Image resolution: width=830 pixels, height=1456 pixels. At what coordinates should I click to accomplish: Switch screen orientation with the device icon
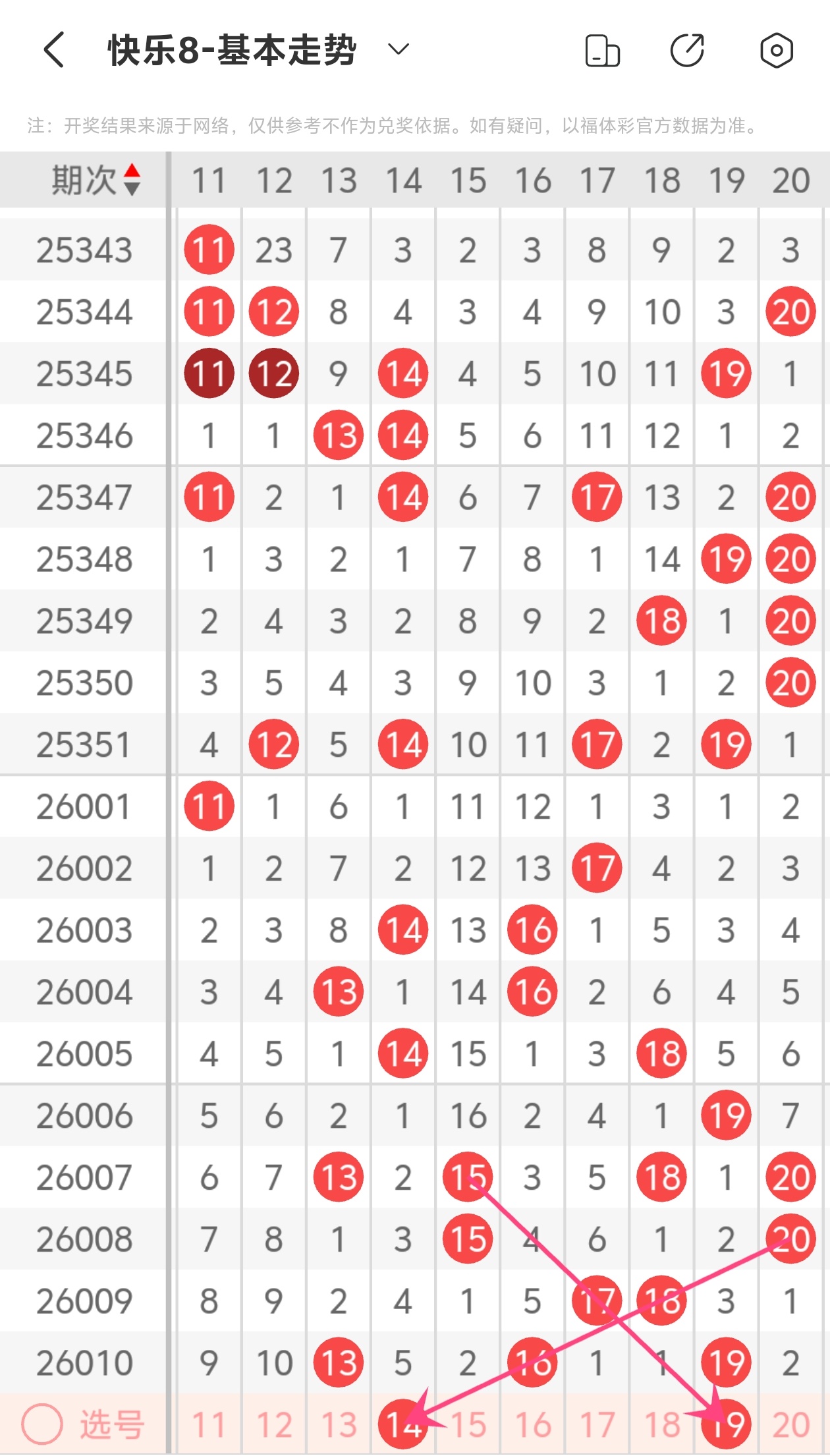pyautogui.click(x=602, y=51)
